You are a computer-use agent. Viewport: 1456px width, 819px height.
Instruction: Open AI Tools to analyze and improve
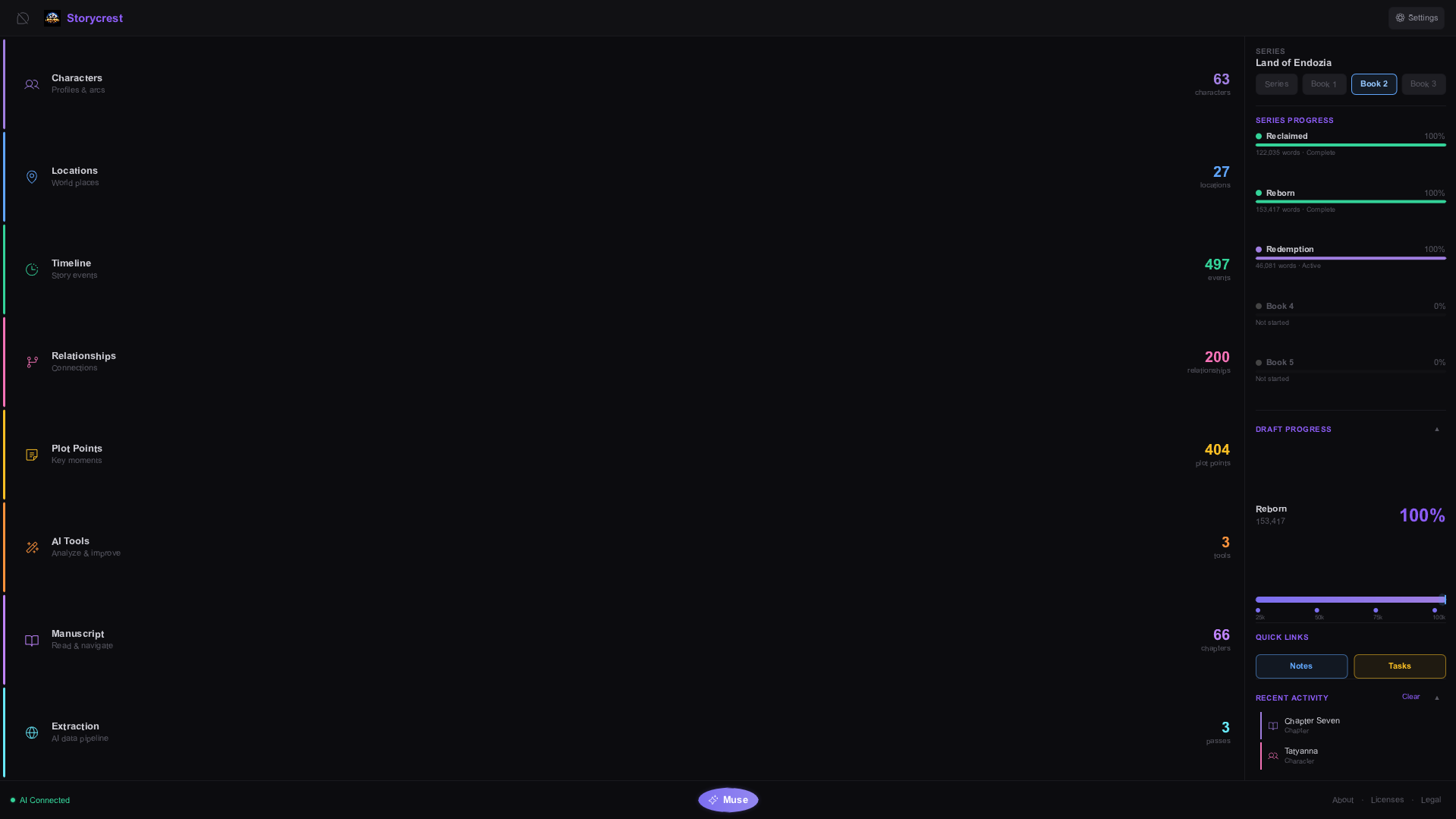[x=71, y=547]
